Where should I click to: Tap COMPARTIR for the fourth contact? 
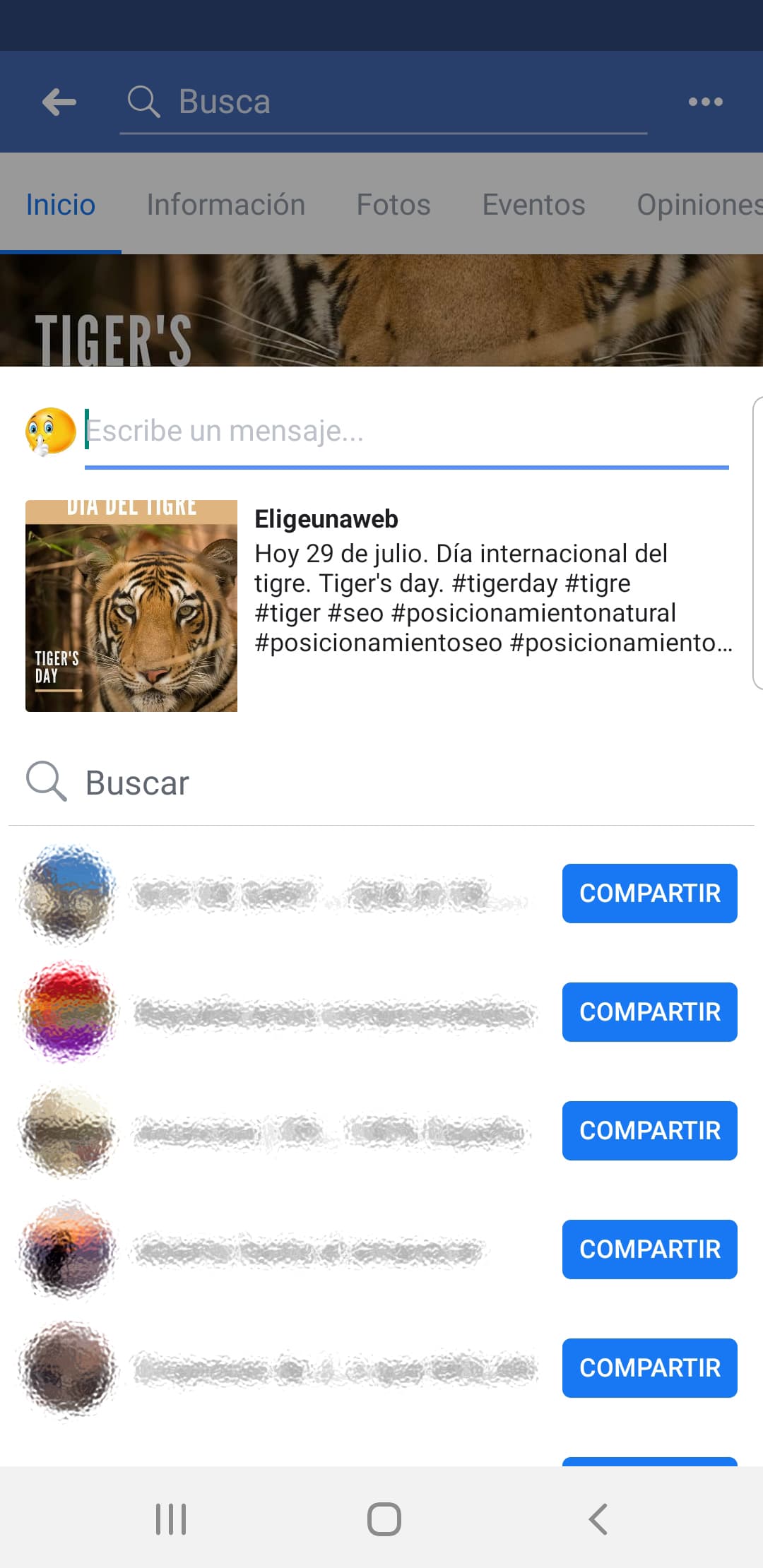click(x=649, y=1249)
